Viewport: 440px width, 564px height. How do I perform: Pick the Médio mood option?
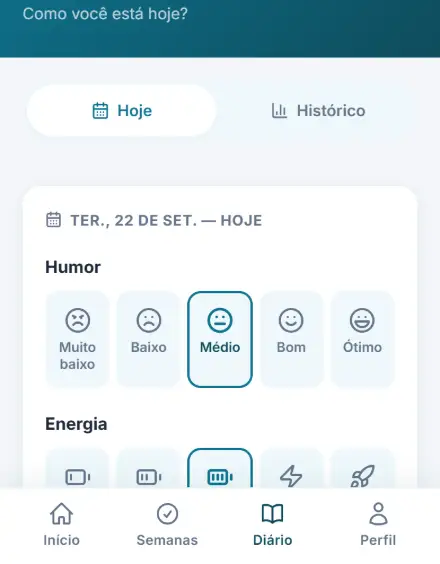point(220,339)
